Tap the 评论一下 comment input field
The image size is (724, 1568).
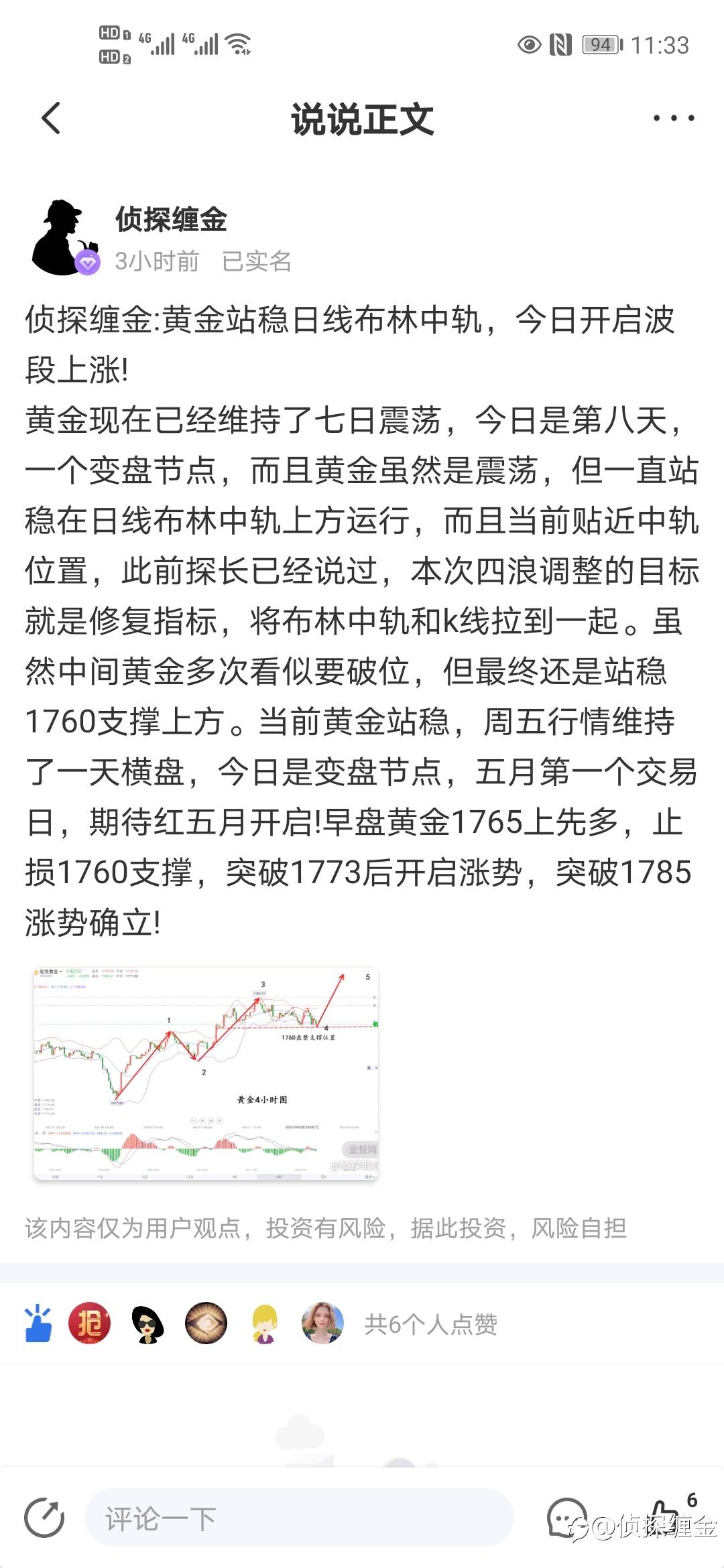(299, 1518)
